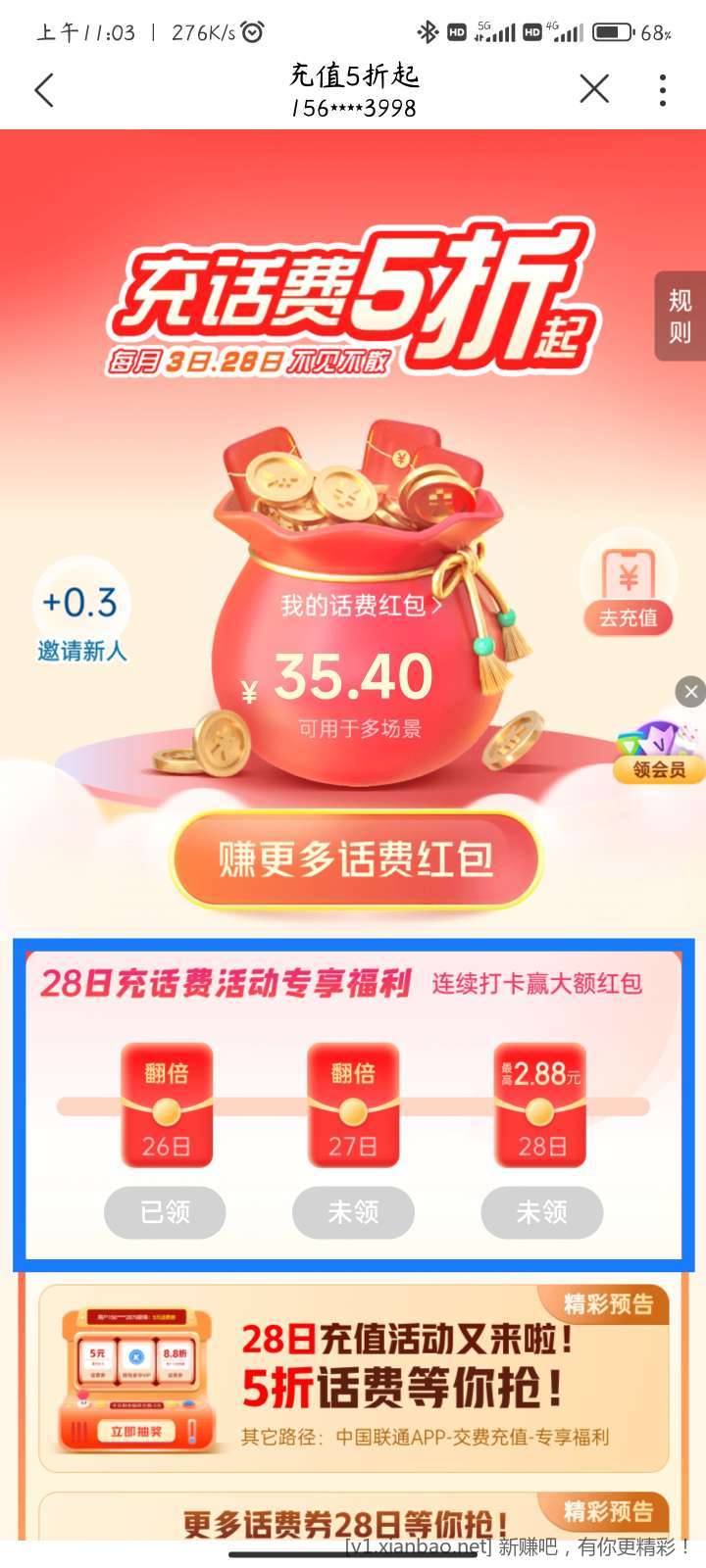Tap the 27日 未领 button
This screenshot has width=706, height=1568.
pyautogui.click(x=353, y=1212)
